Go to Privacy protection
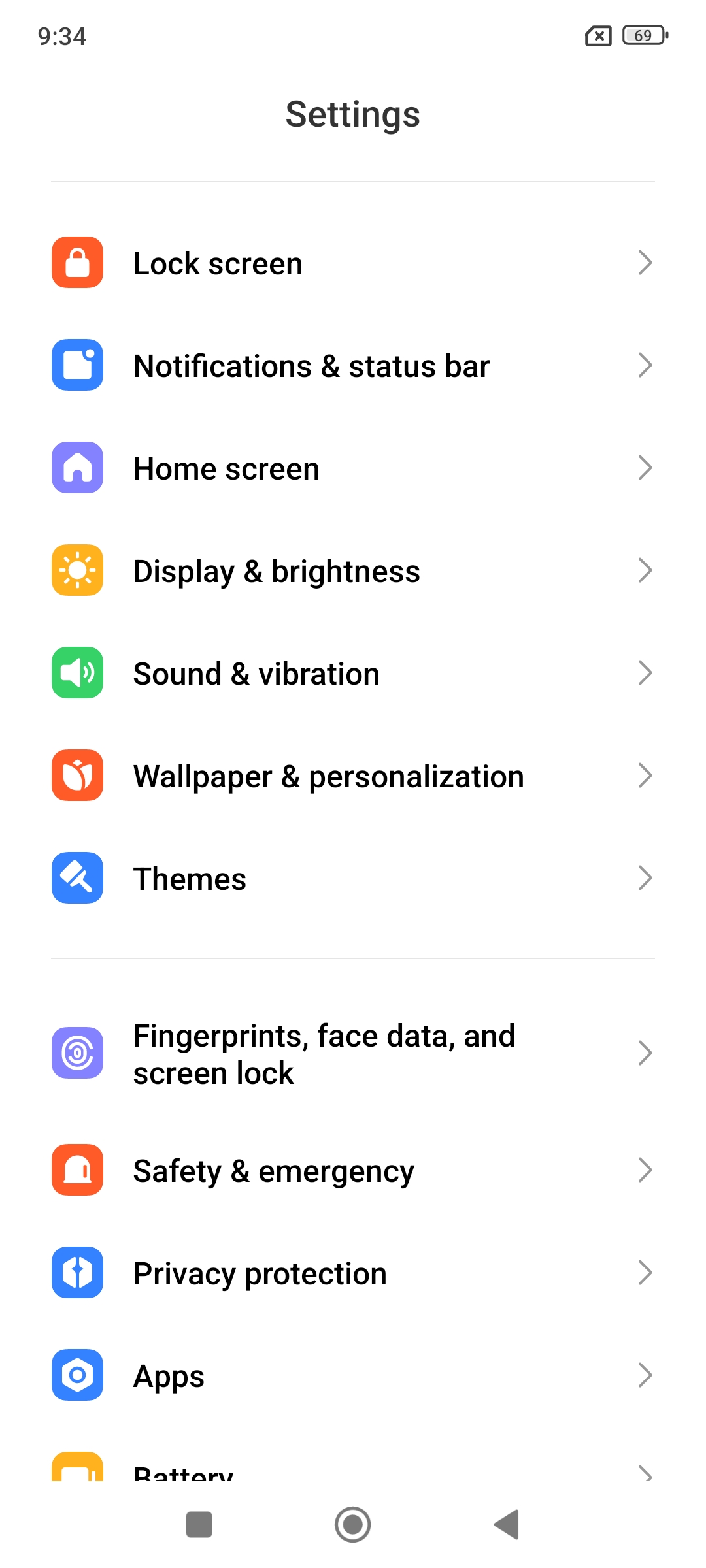Viewport: 706px width, 1568px height. (x=353, y=1273)
